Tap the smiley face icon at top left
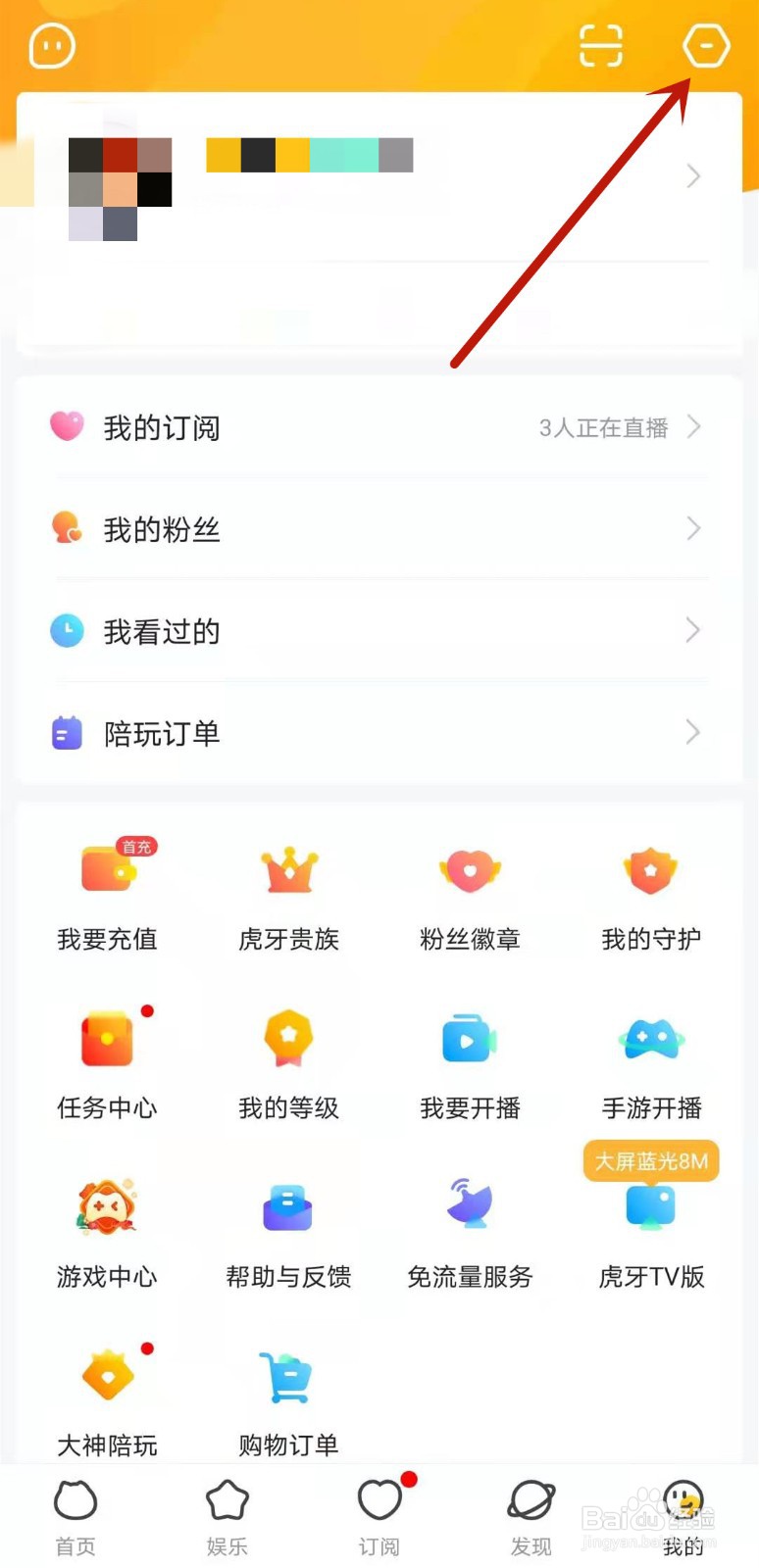759x1568 pixels. point(52,46)
